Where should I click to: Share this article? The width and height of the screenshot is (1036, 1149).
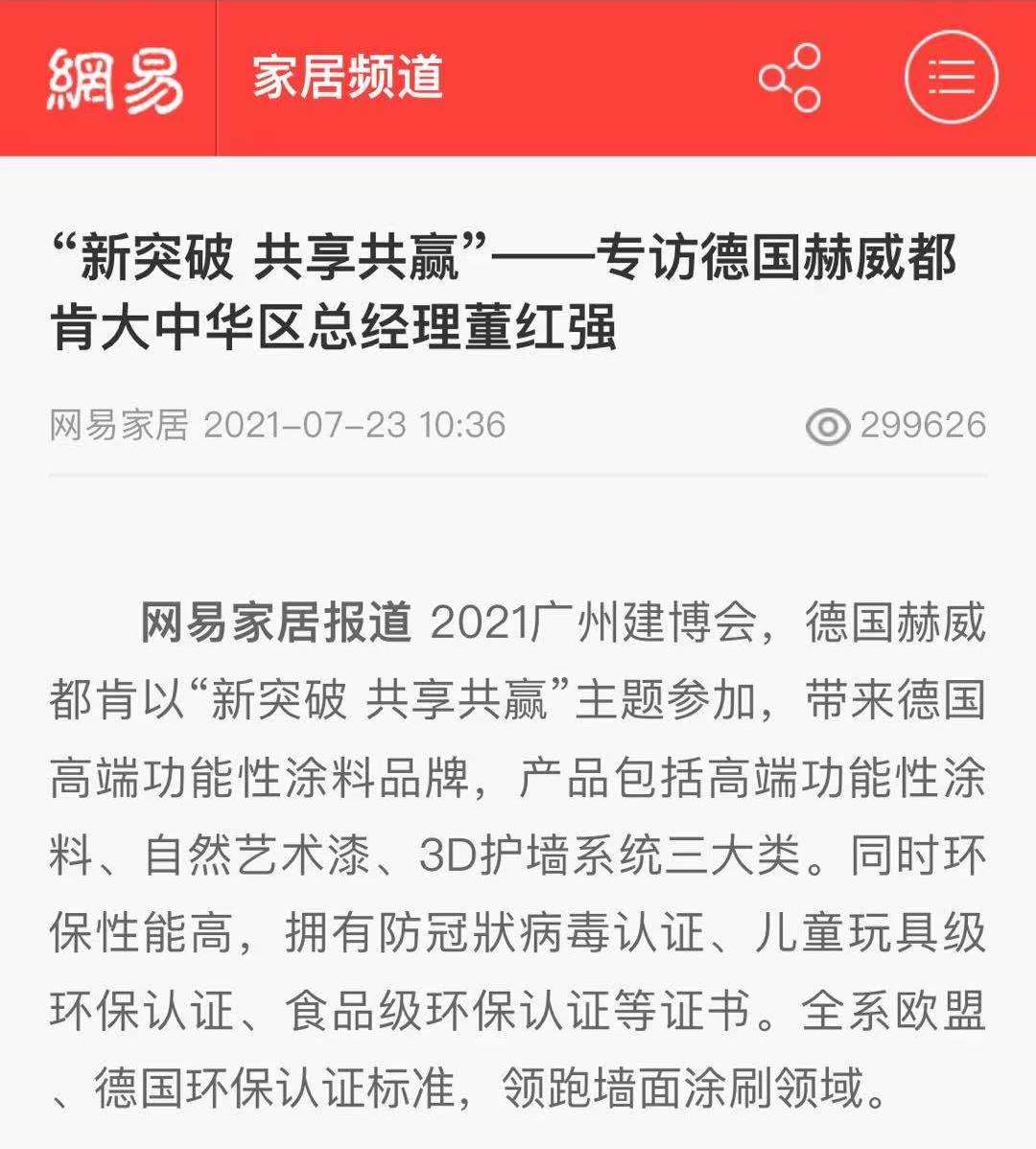(789, 78)
